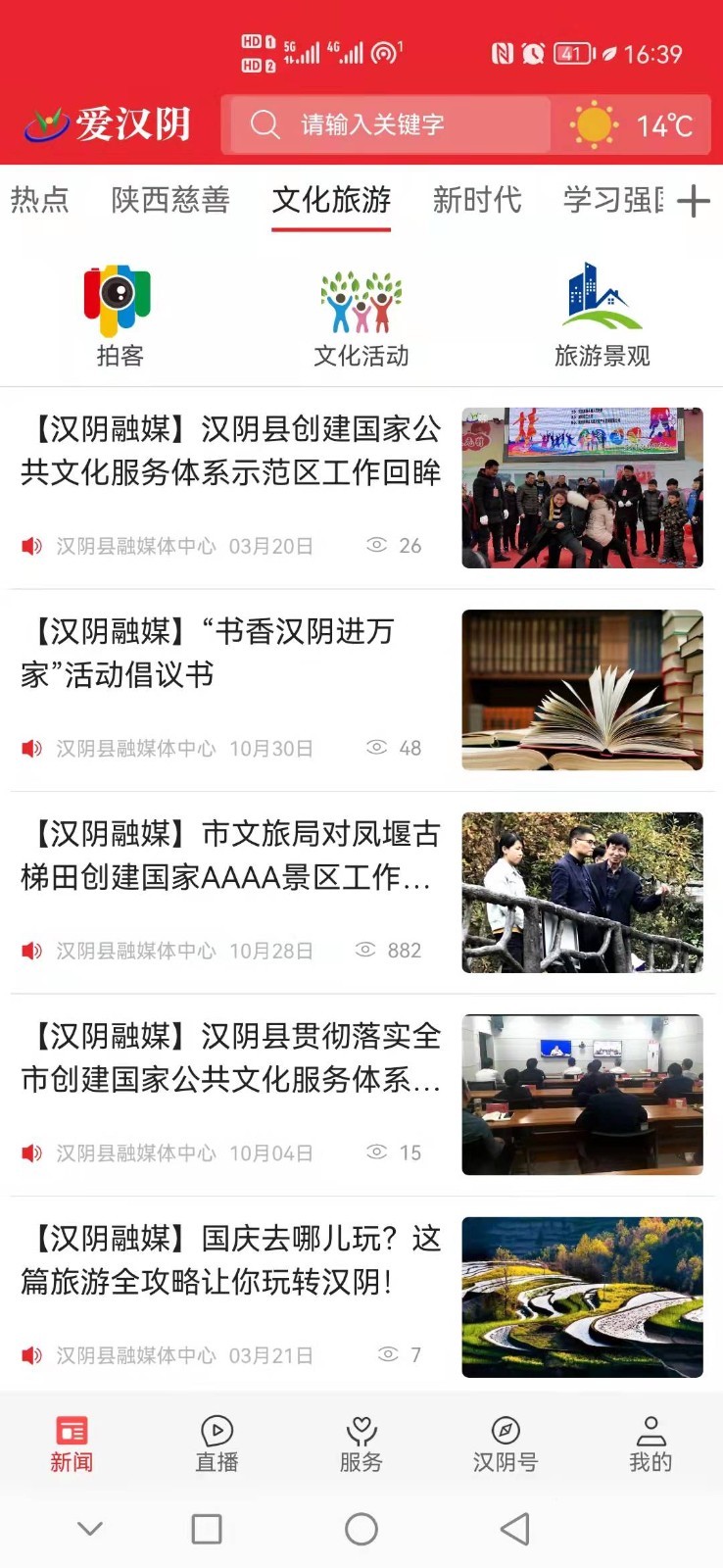Open article on 示范区工作回眸
723x1568 pixels.
coord(231,451)
